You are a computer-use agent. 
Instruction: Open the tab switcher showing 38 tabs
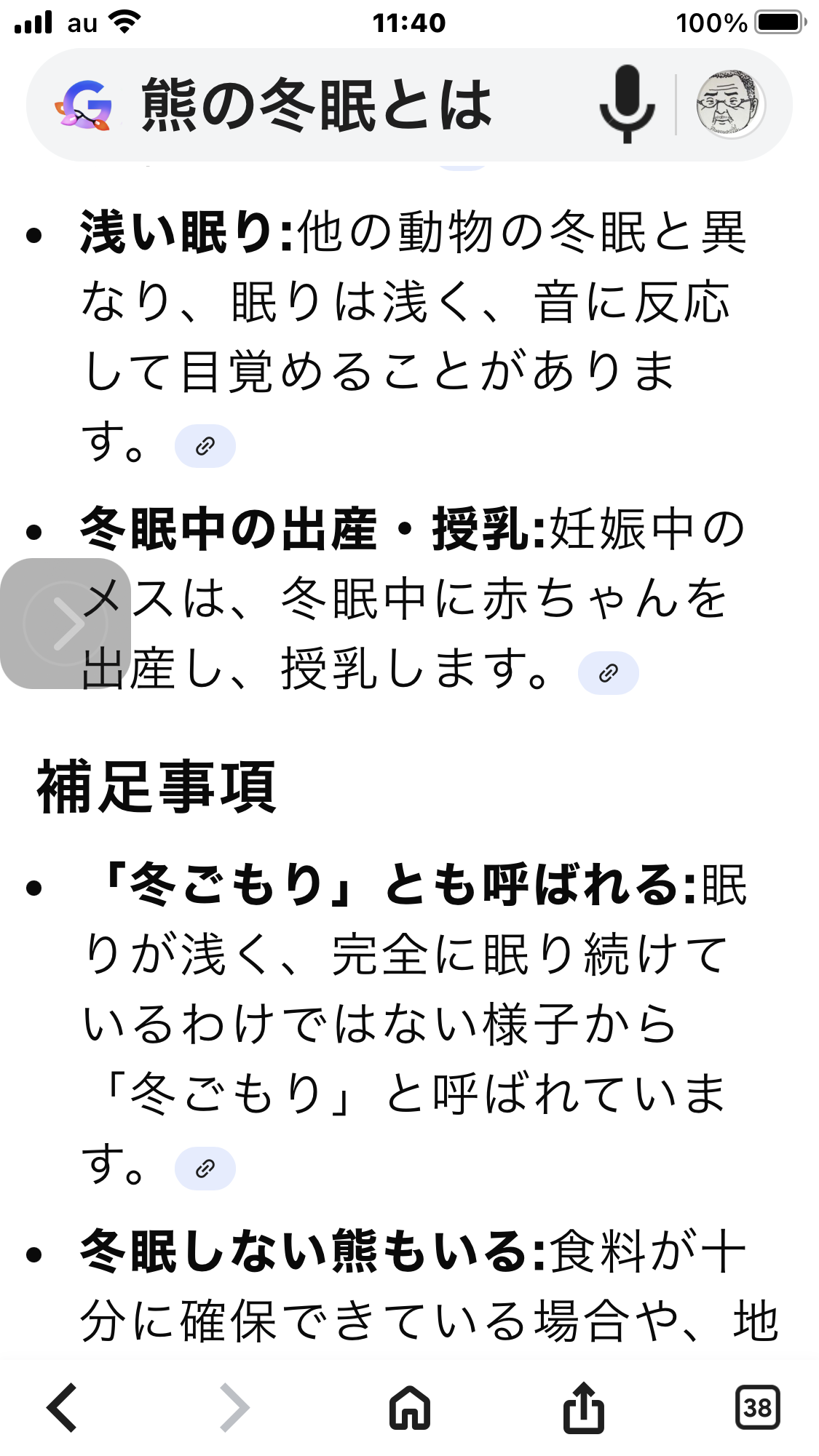[757, 1408]
